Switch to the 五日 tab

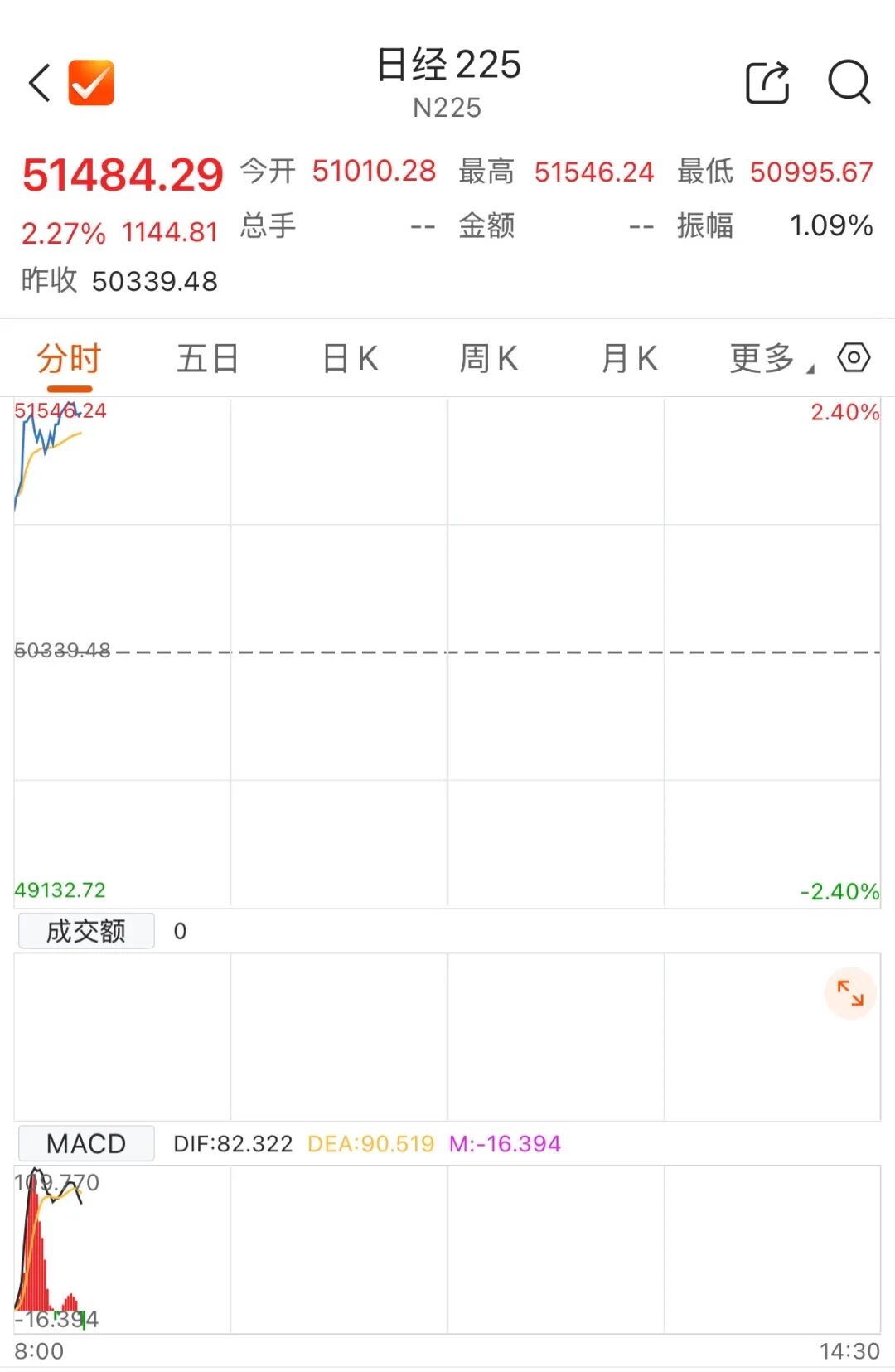(x=207, y=359)
